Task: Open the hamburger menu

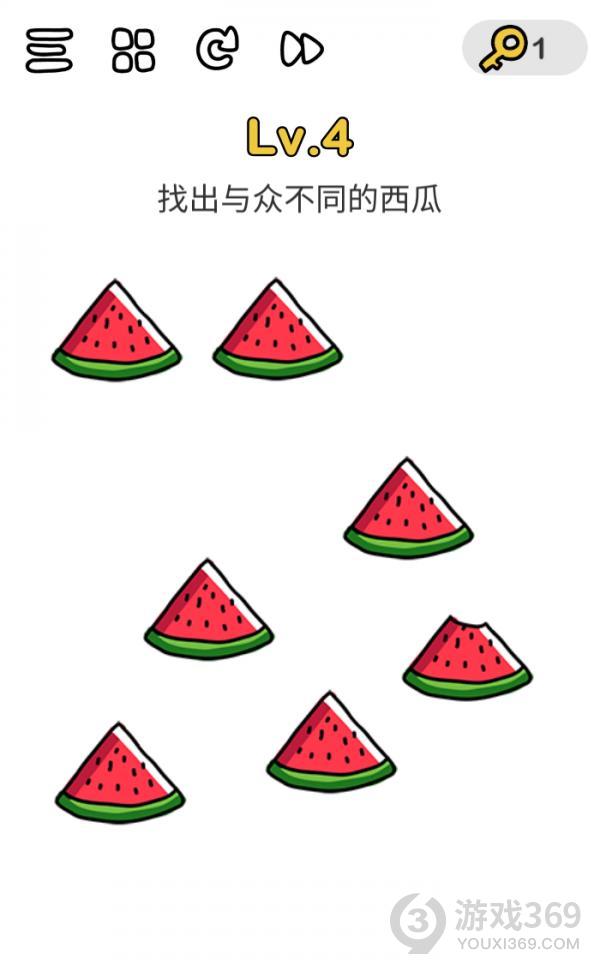Action: pos(49,49)
